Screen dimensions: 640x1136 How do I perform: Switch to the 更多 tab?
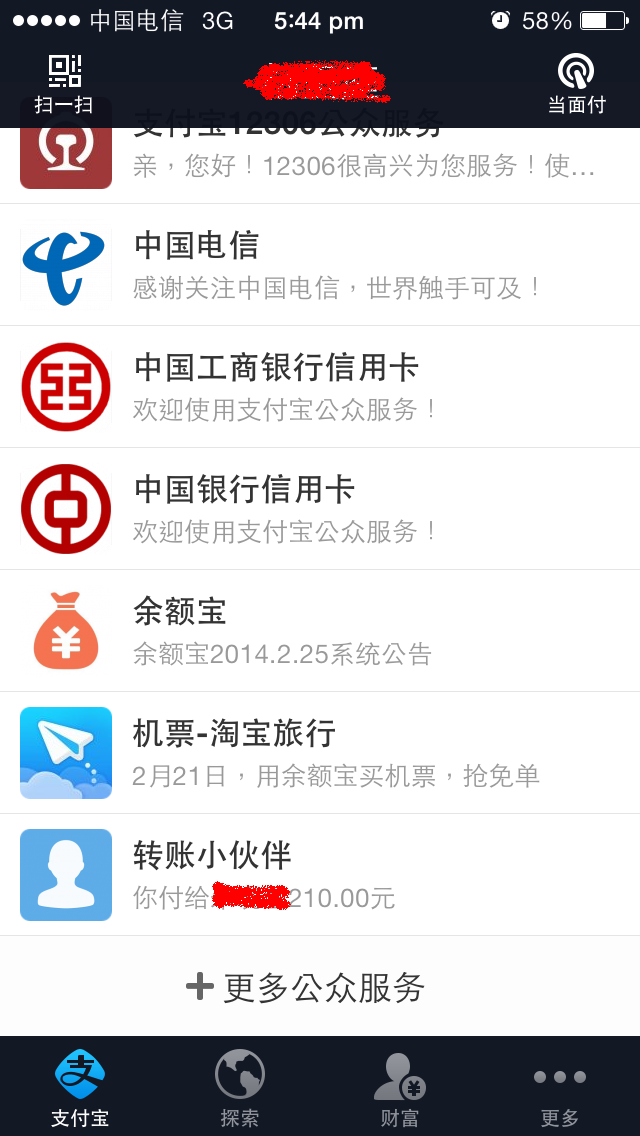[560, 1088]
